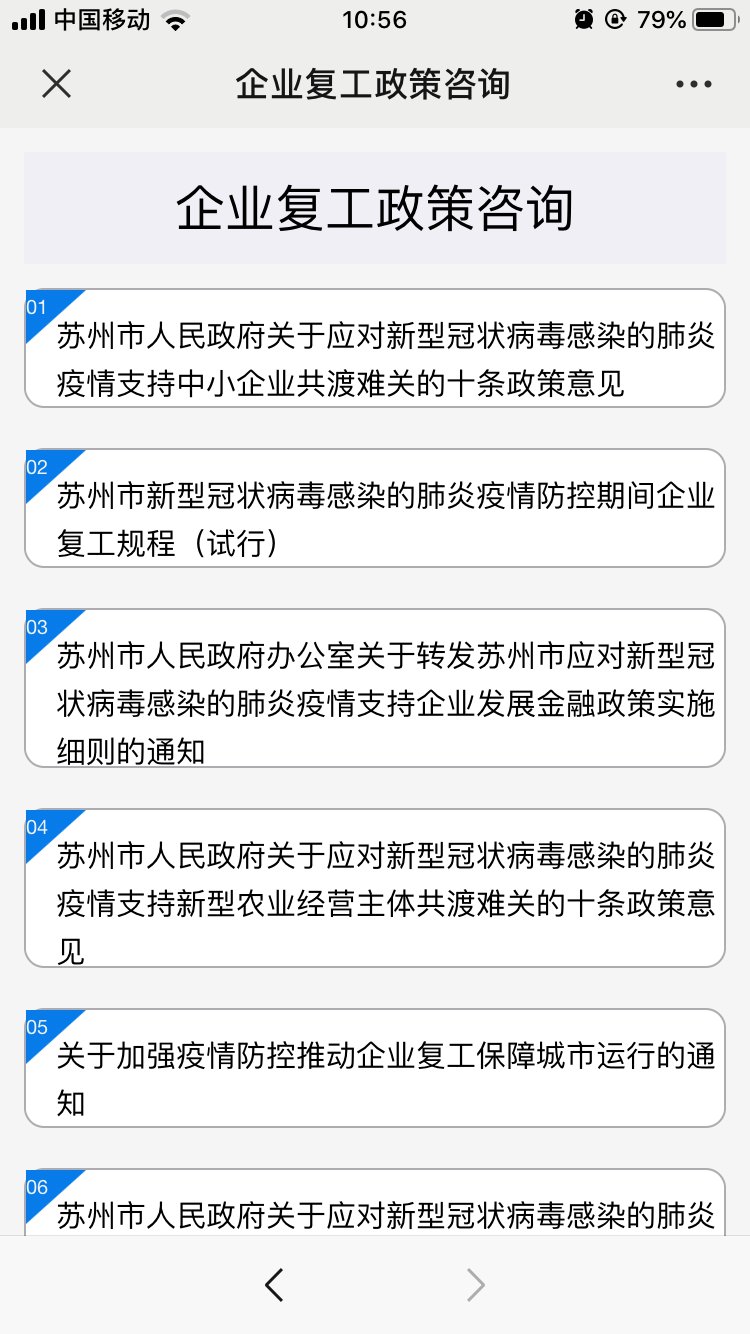This screenshot has height=1334, width=750.
Task: View item 03 金融政策实施细则的通知
Action: 375,689
